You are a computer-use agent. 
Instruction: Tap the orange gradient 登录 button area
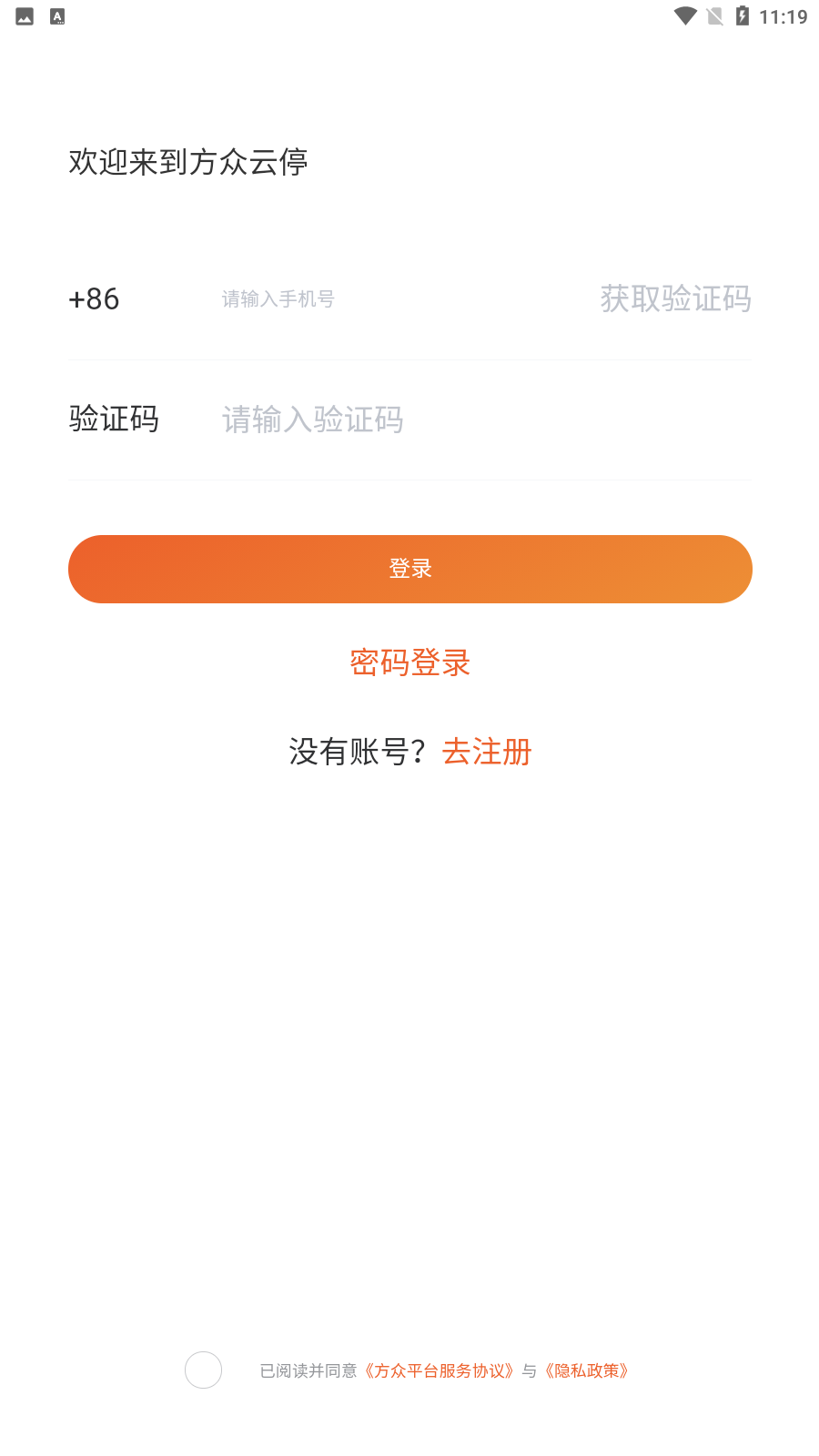pos(409,569)
